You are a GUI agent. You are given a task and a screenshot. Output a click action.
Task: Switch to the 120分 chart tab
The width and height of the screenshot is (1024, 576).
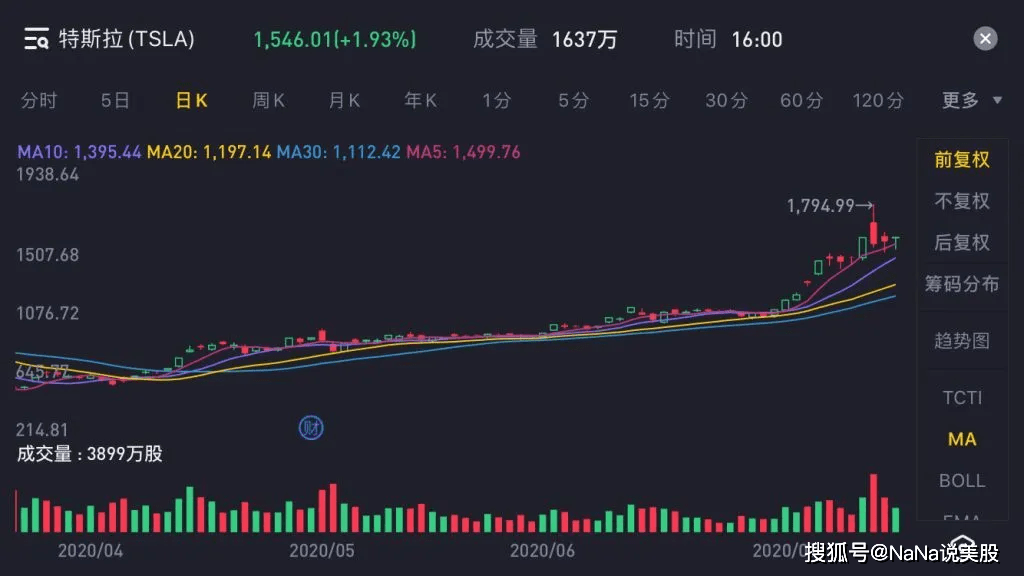(x=878, y=100)
